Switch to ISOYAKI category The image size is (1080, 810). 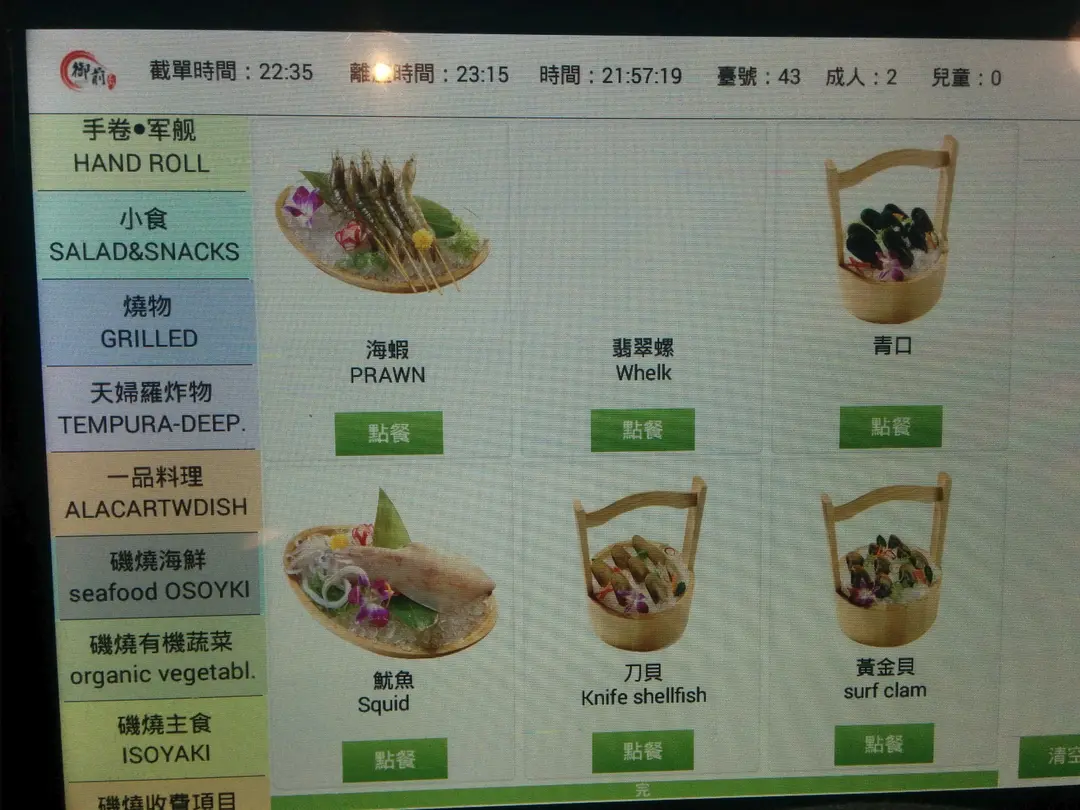point(166,739)
